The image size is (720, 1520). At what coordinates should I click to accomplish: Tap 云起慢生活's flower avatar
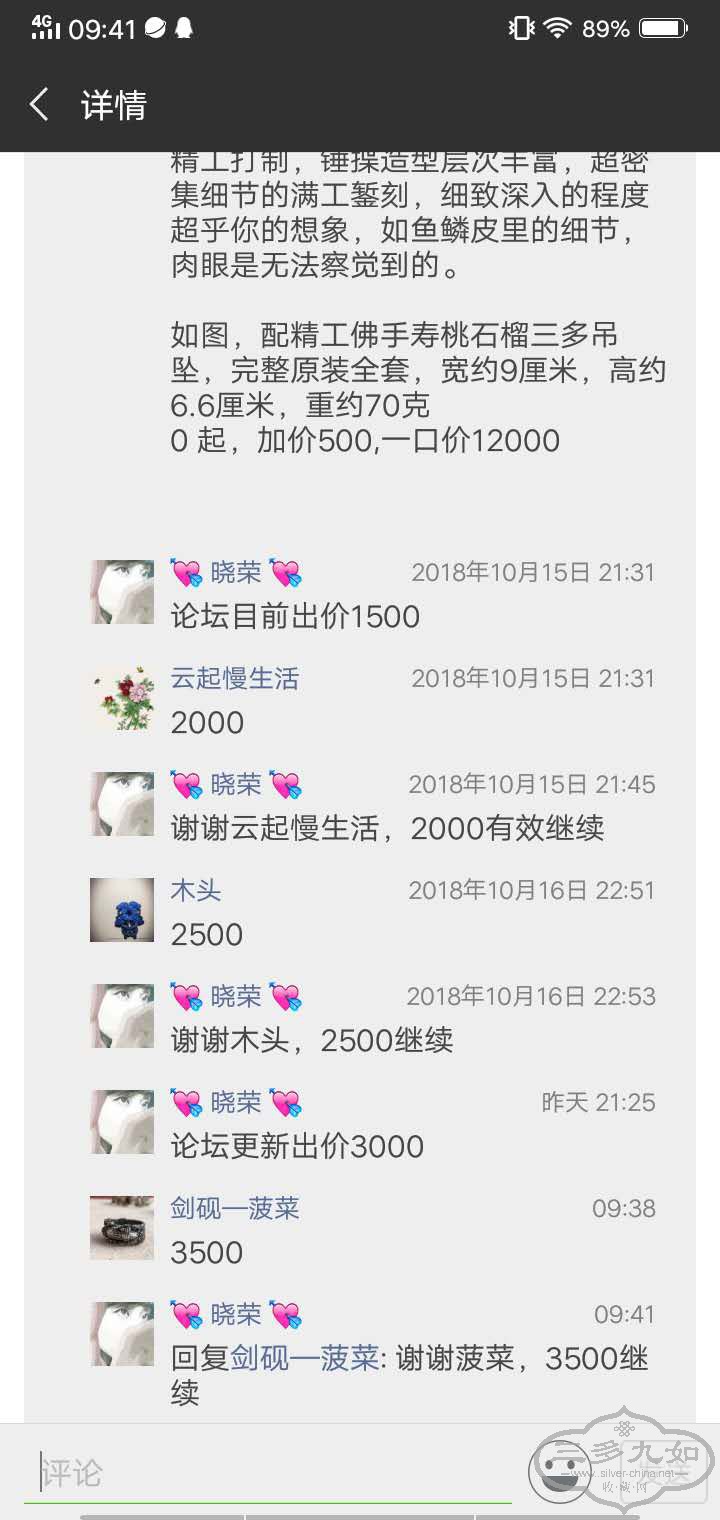tap(122, 698)
